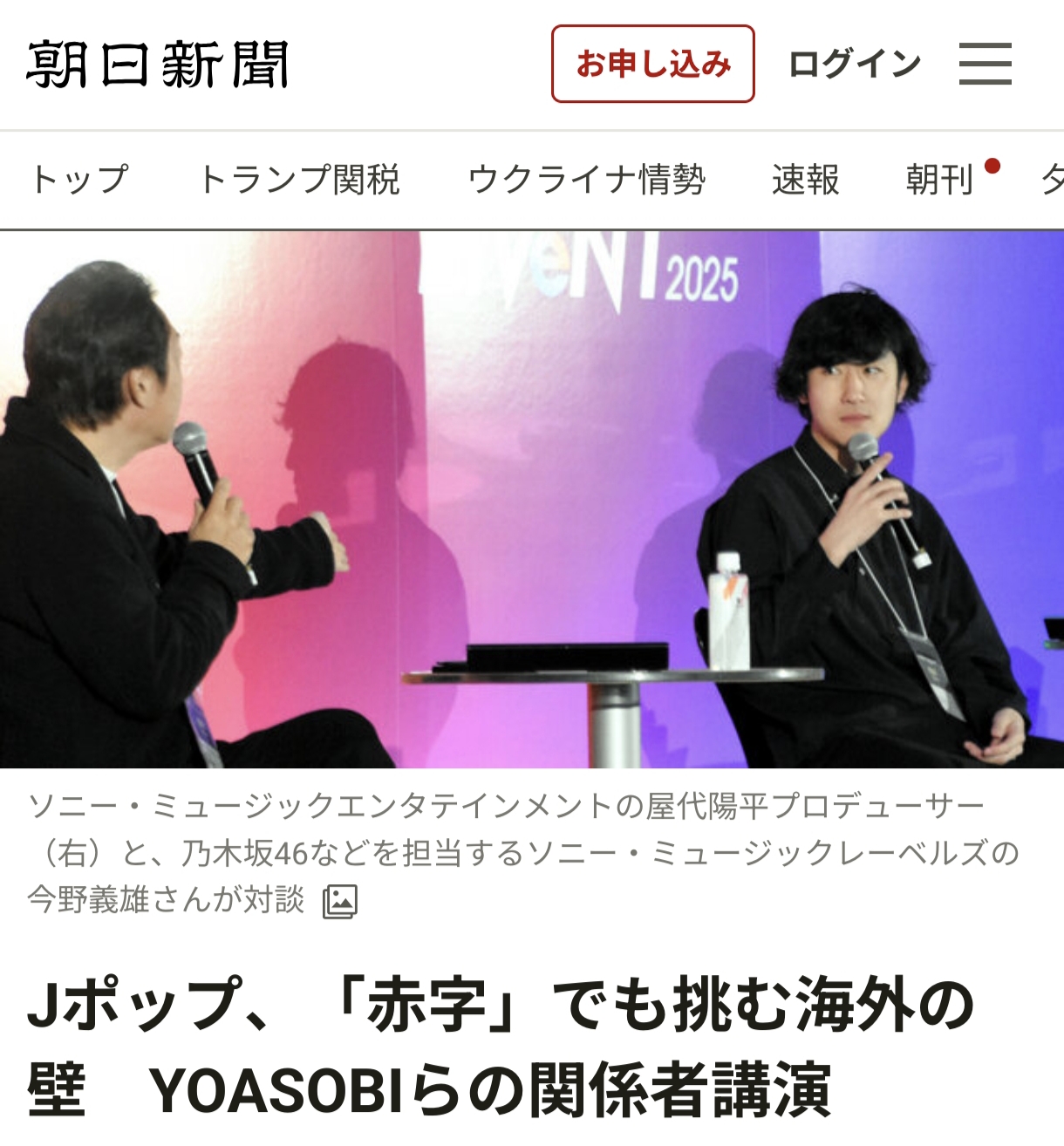This screenshot has height=1146, width=1064.
Task: Open the hamburger menu
Action: coord(985,64)
